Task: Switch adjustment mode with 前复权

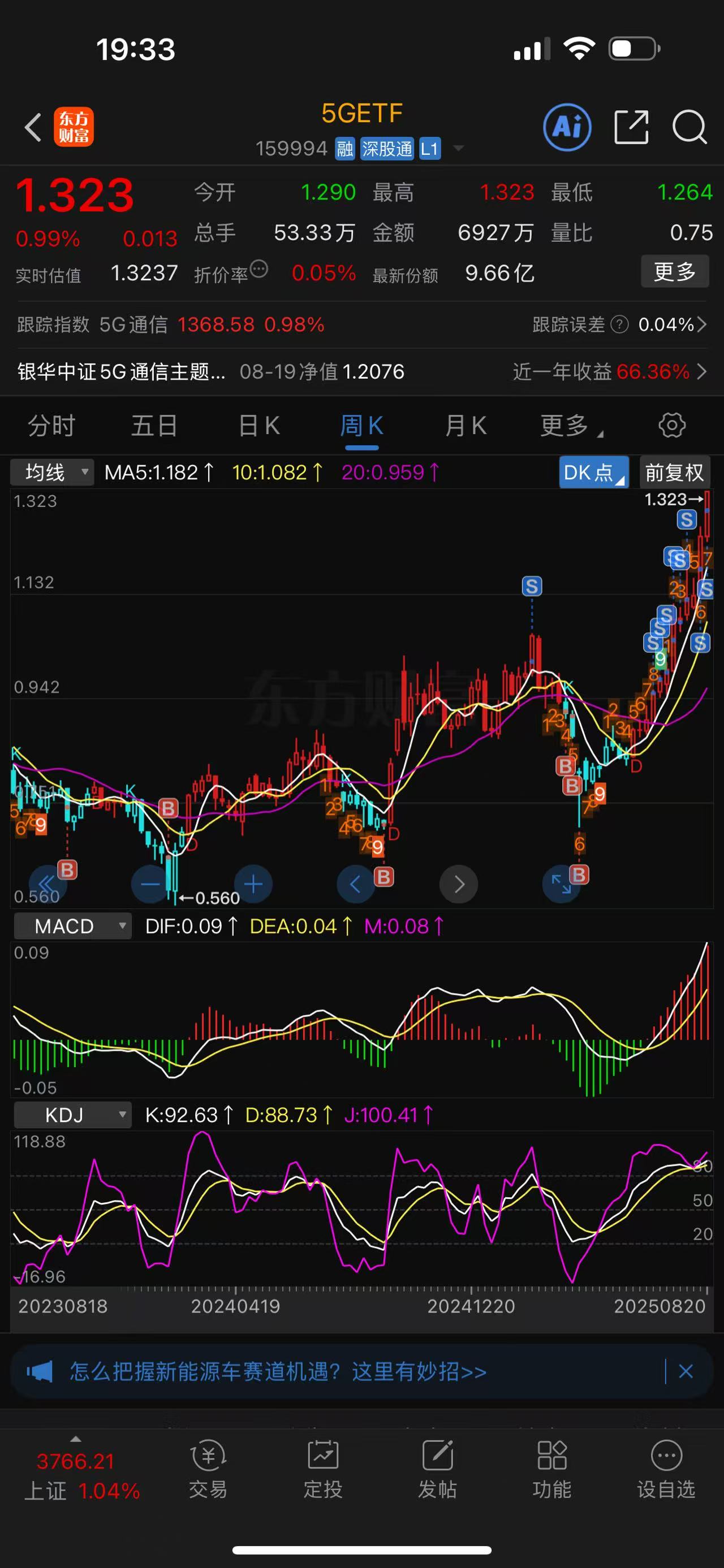Action: [x=675, y=472]
